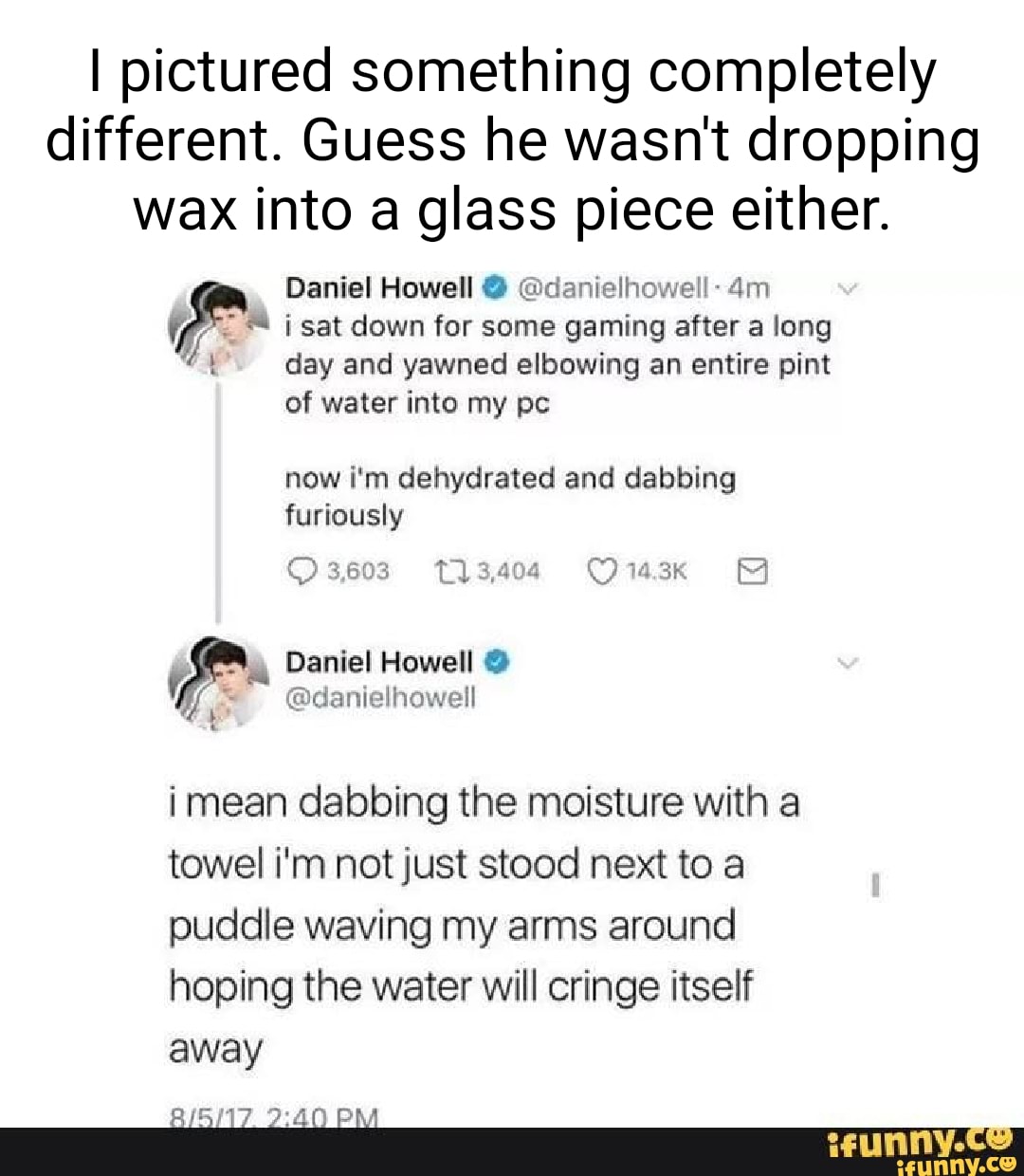Expand the second tweet's more options chevron
The width and height of the screenshot is (1024, 1176).
(x=849, y=664)
